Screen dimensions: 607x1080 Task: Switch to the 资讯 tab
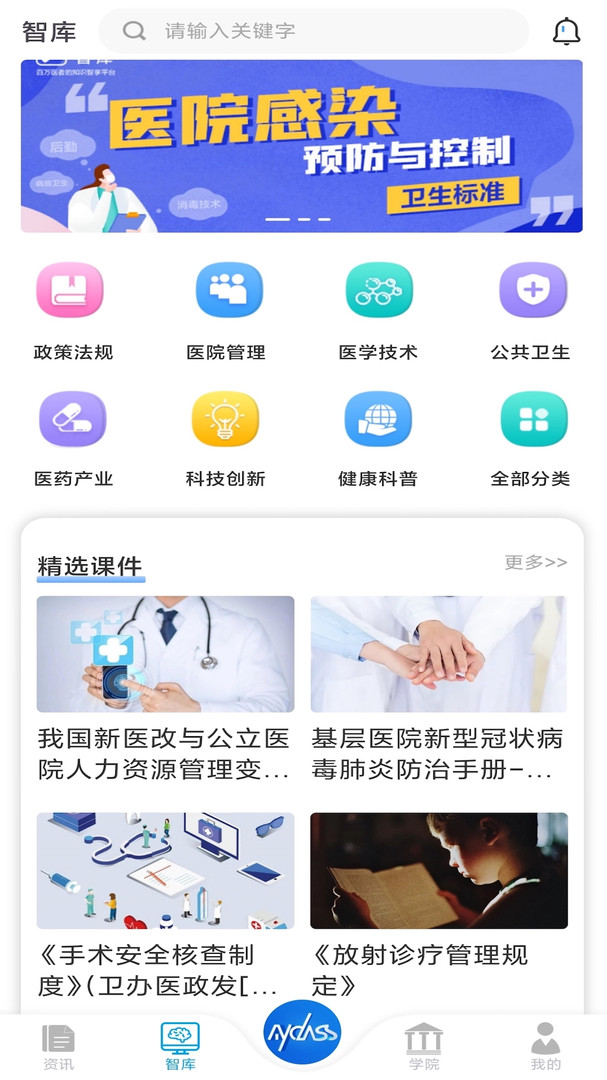pos(59,1046)
